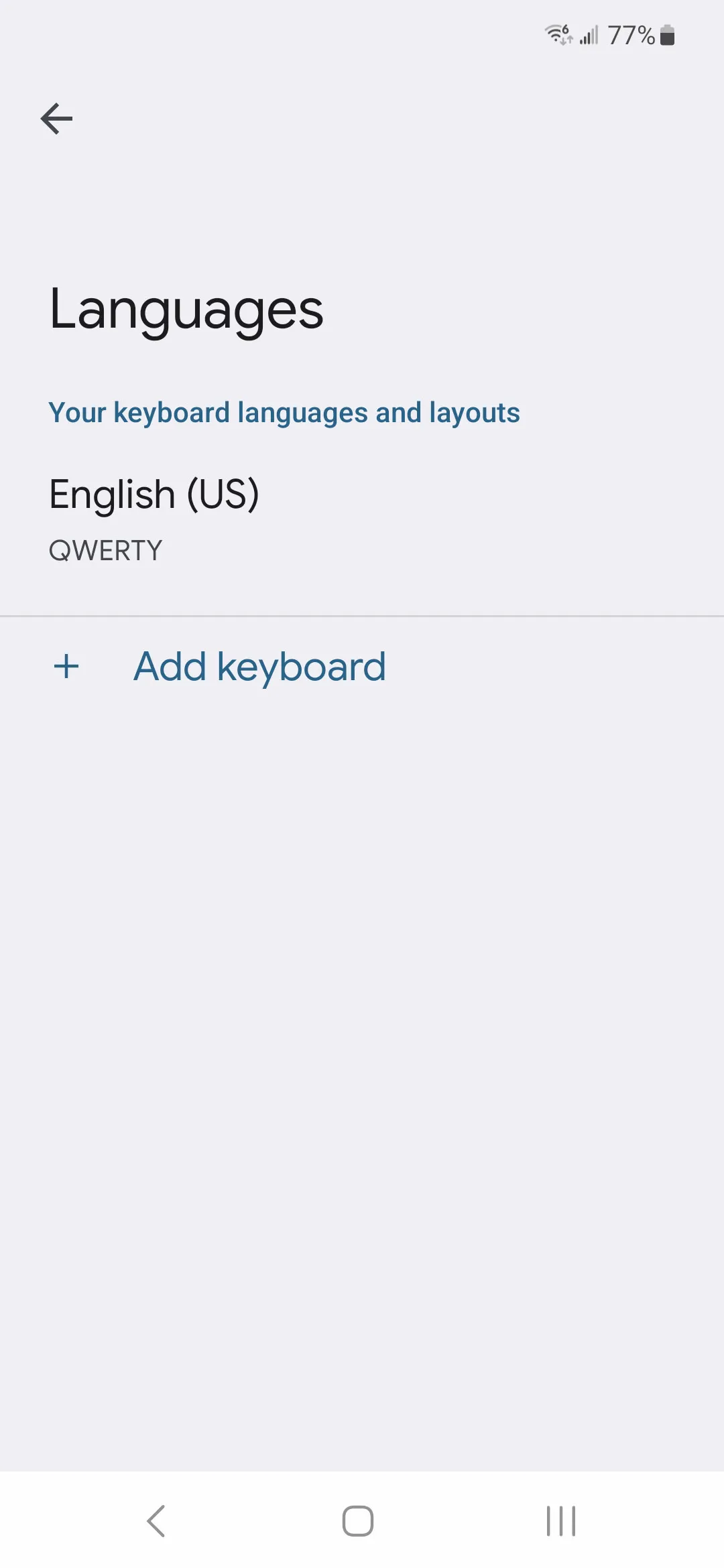This screenshot has height=1568, width=724.
Task: Tap the status bar area
Action: click(362, 35)
